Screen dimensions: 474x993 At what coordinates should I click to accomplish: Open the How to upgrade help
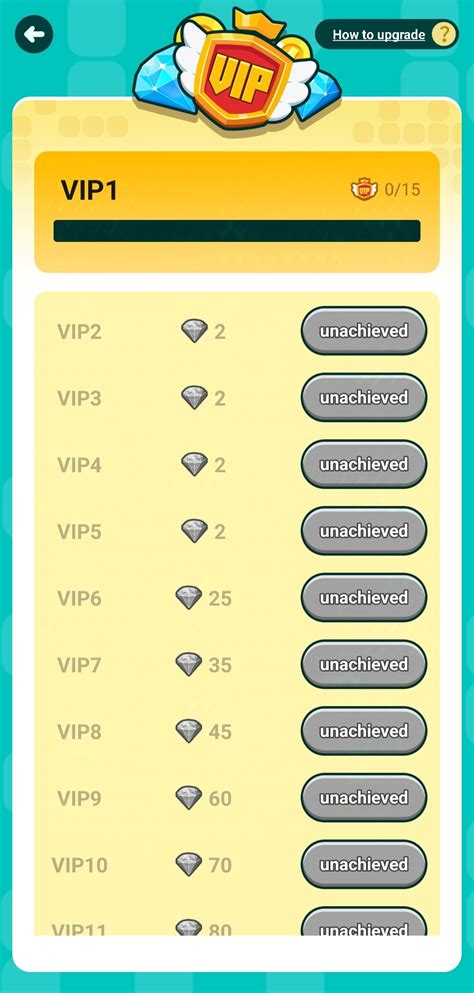(387, 34)
